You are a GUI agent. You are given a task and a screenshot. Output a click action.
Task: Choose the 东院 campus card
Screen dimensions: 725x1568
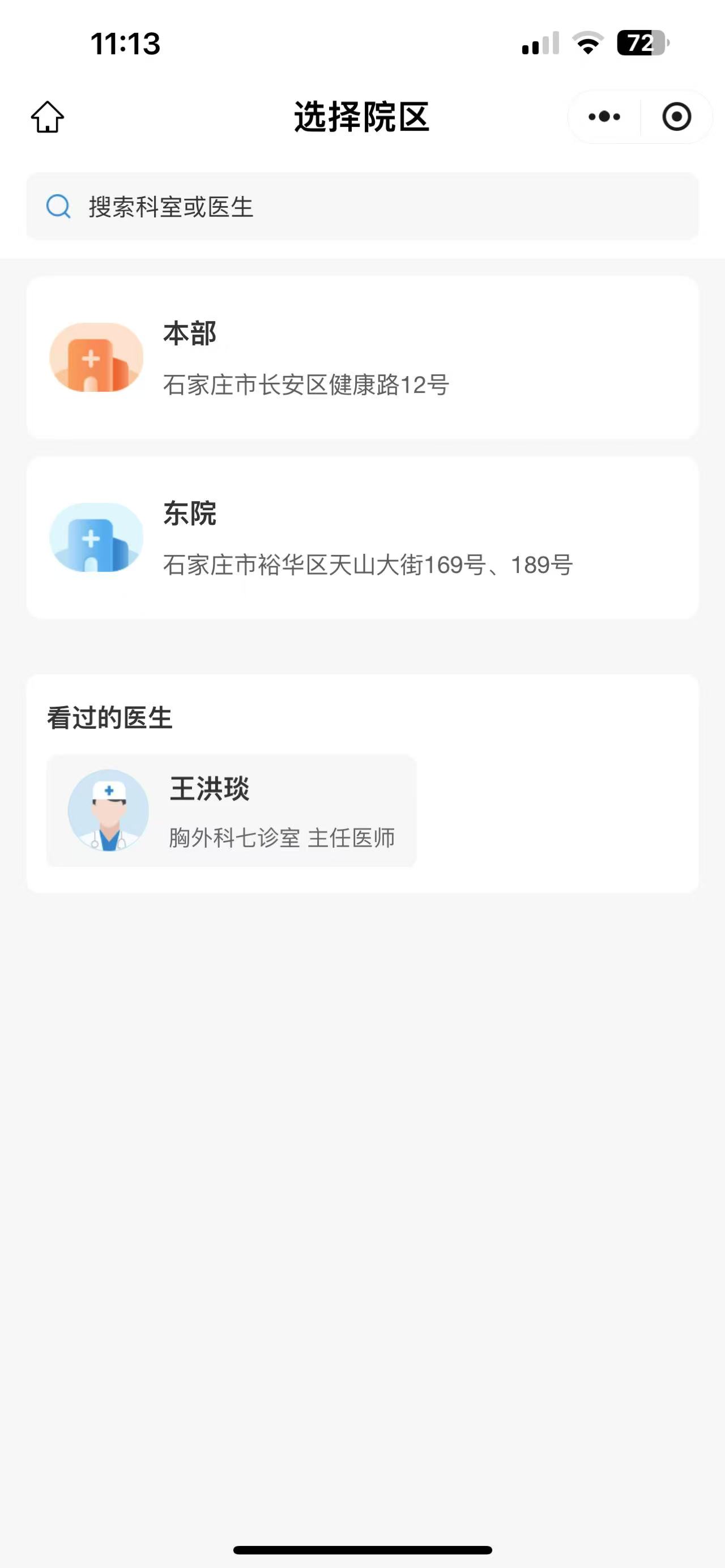[362, 538]
